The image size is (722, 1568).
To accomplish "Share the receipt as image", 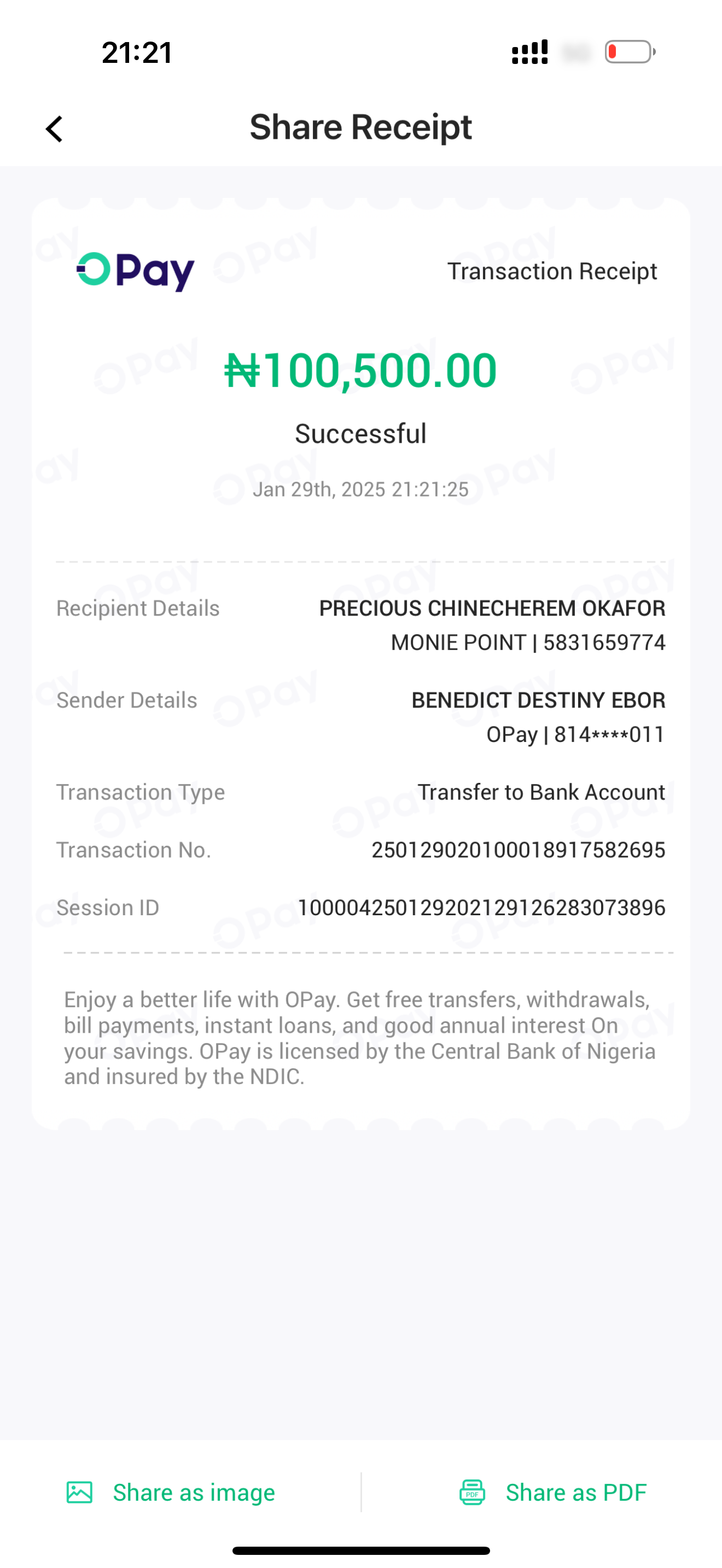I will [171, 1492].
